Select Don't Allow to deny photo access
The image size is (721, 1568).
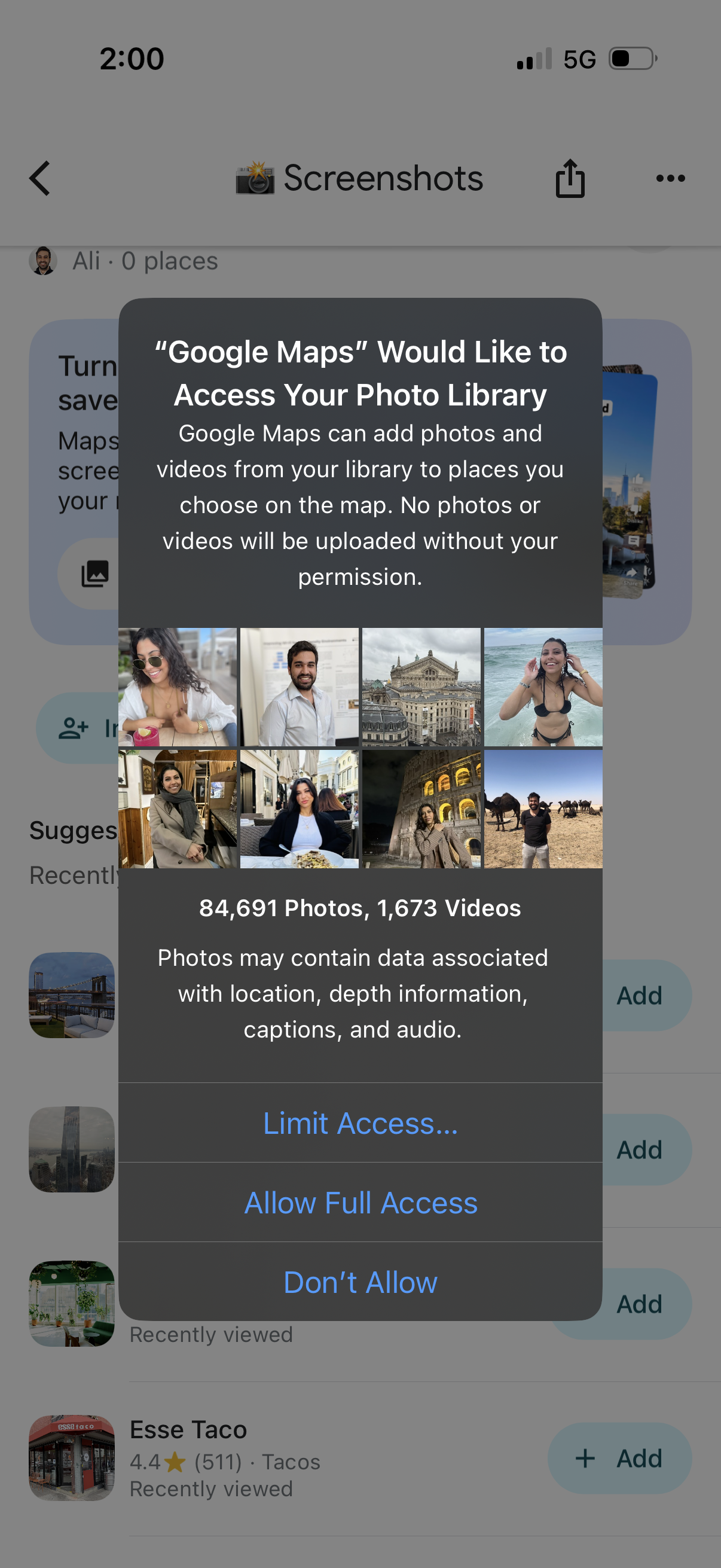(361, 1282)
